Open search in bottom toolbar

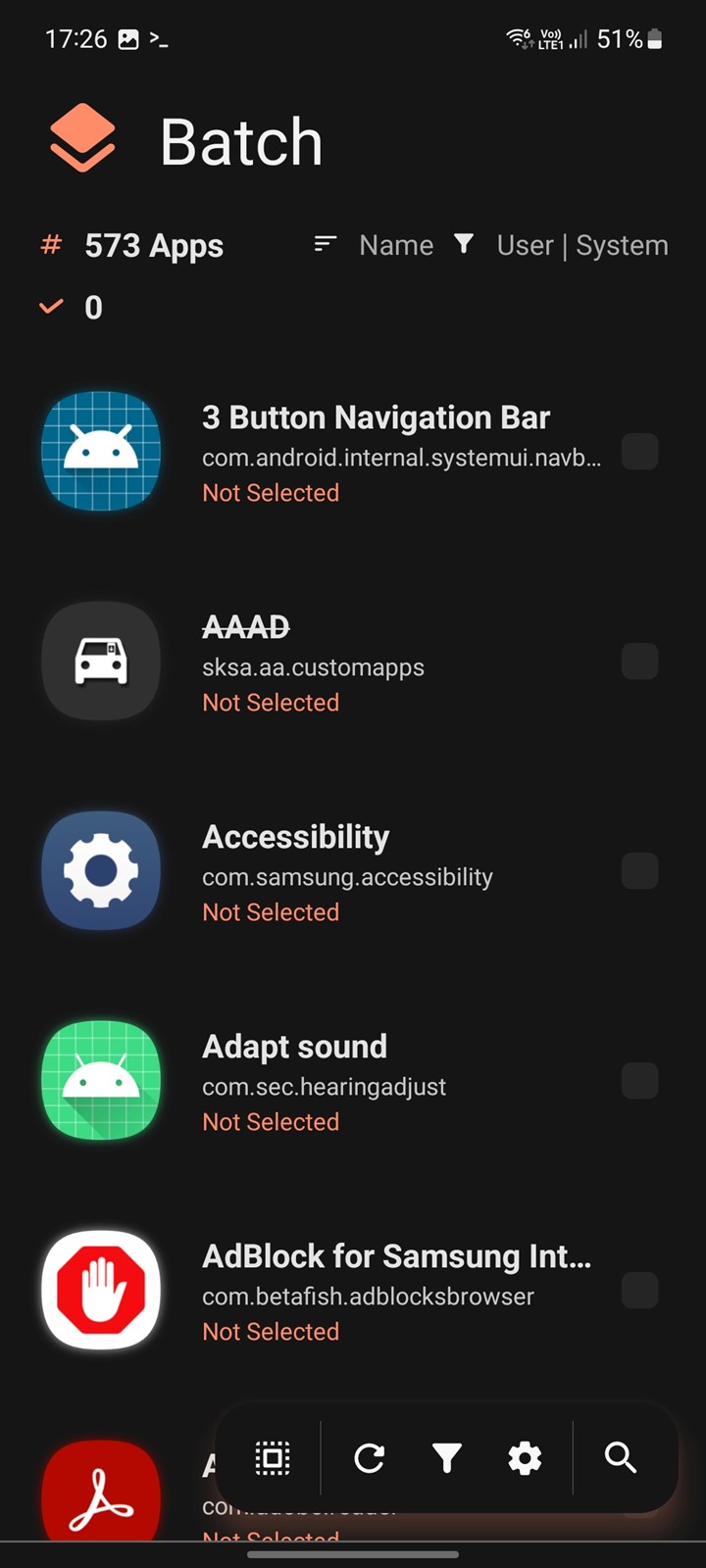coord(621,1457)
